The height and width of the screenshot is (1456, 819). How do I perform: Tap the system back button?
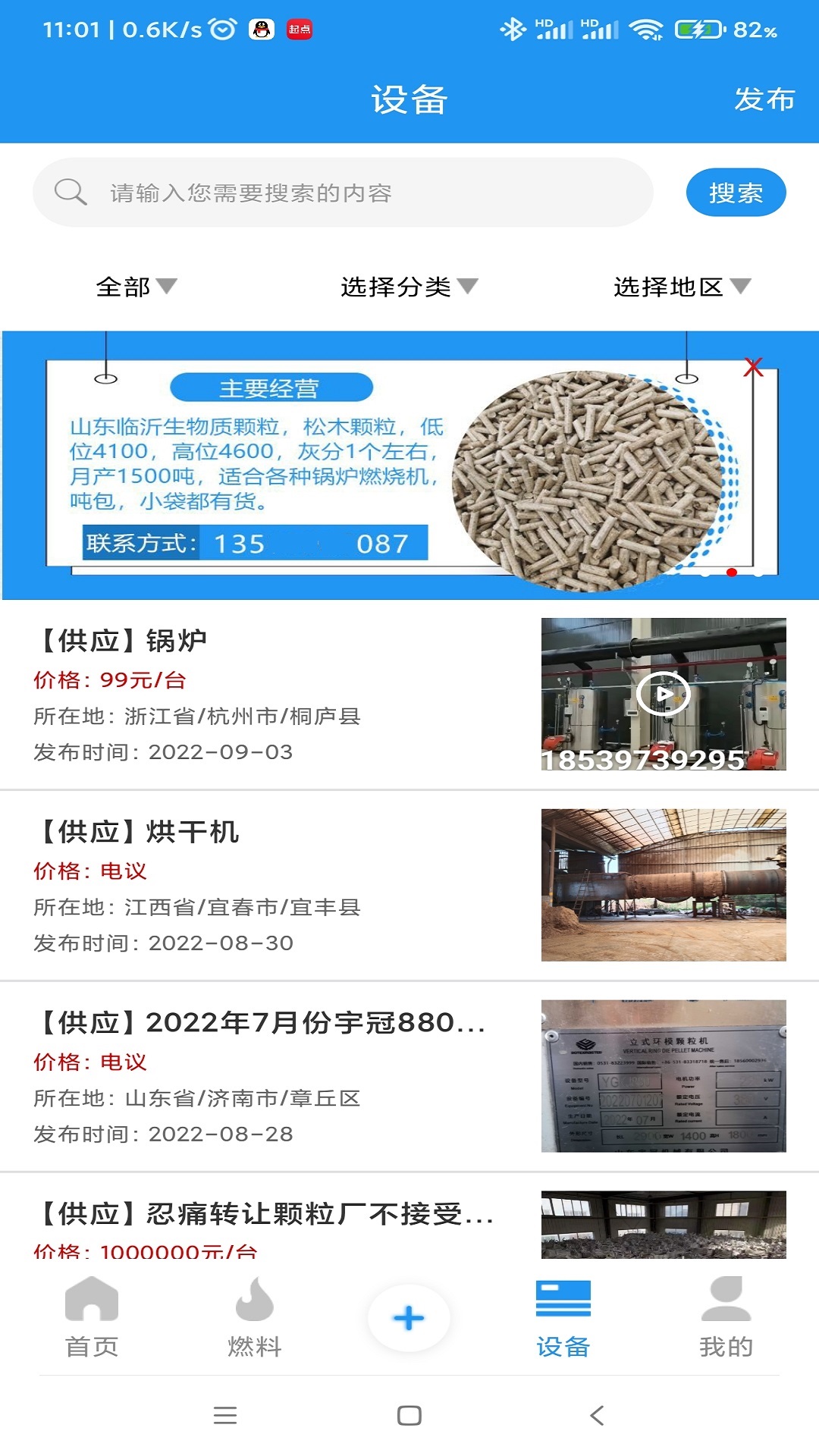point(597,1415)
